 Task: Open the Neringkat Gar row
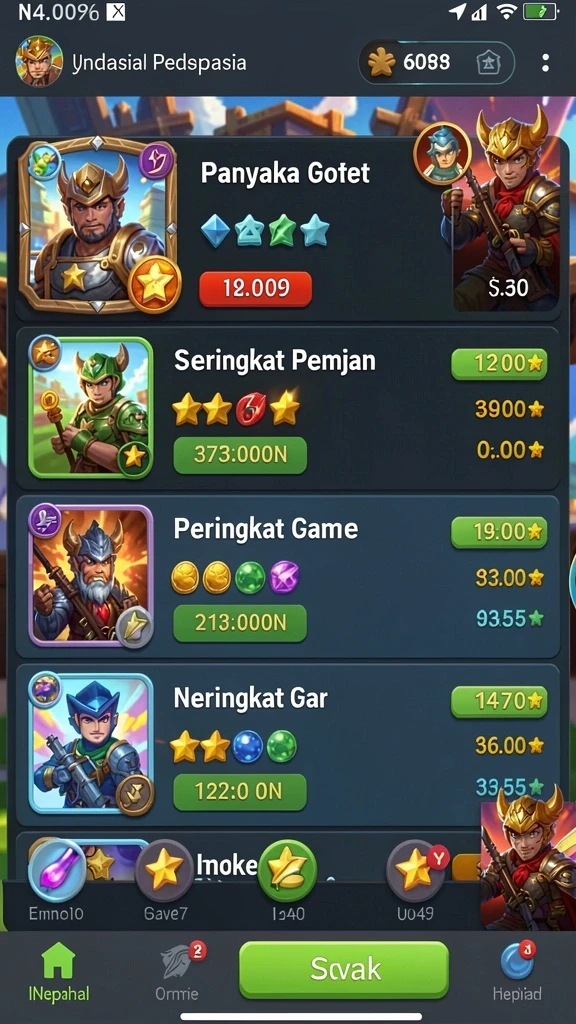[287, 744]
